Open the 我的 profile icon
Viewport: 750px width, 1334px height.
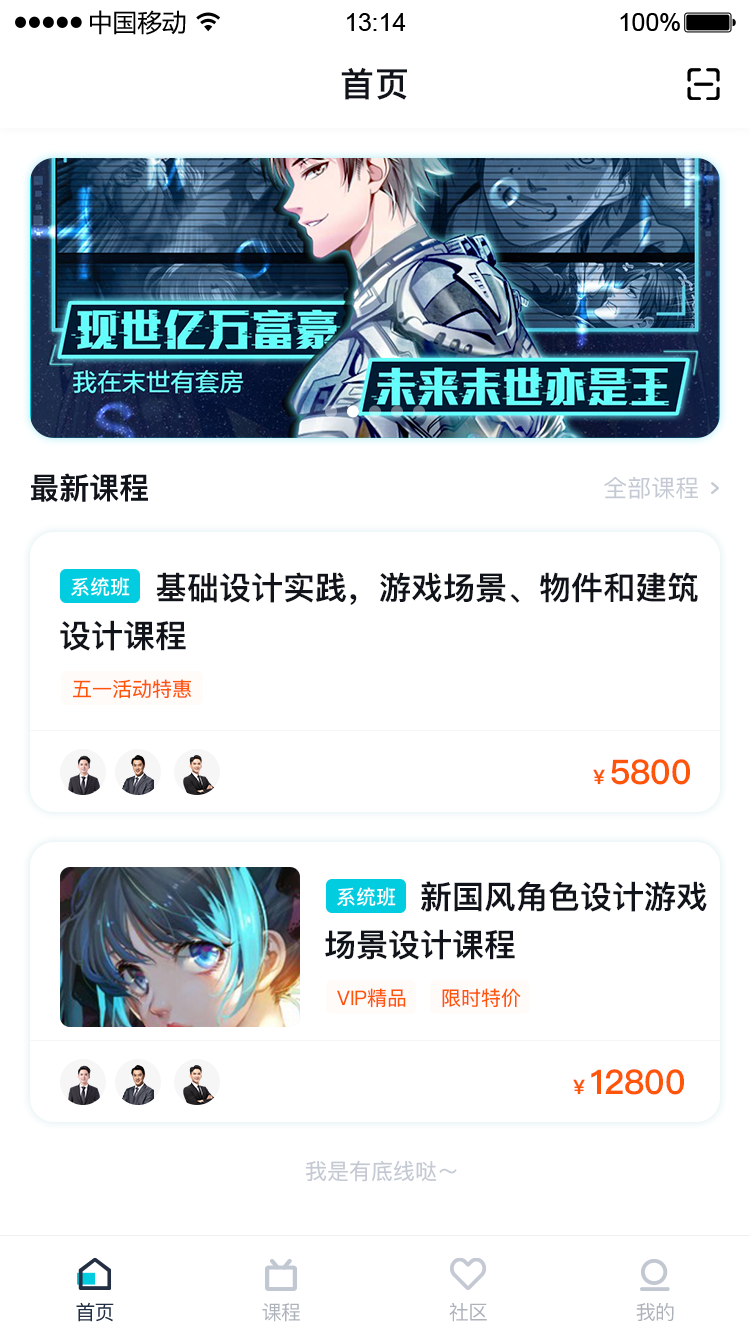[x=654, y=1275]
